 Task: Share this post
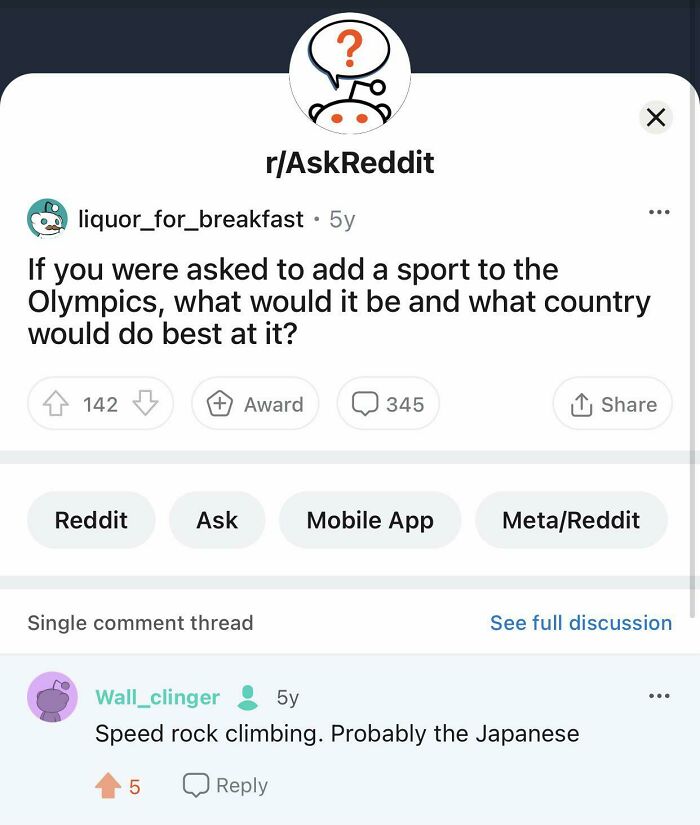click(x=613, y=404)
